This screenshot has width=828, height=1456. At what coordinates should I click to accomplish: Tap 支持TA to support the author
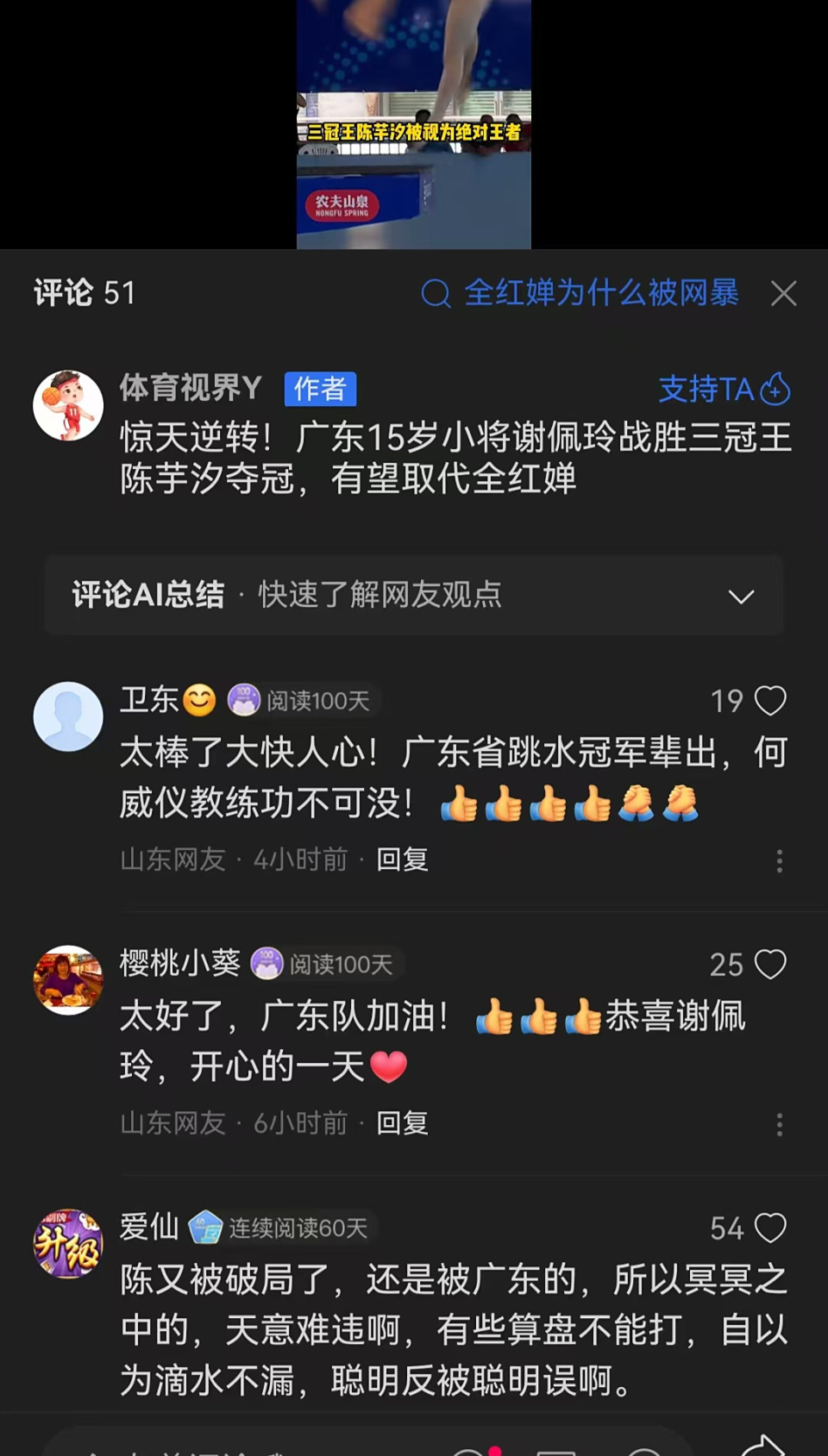tap(724, 390)
